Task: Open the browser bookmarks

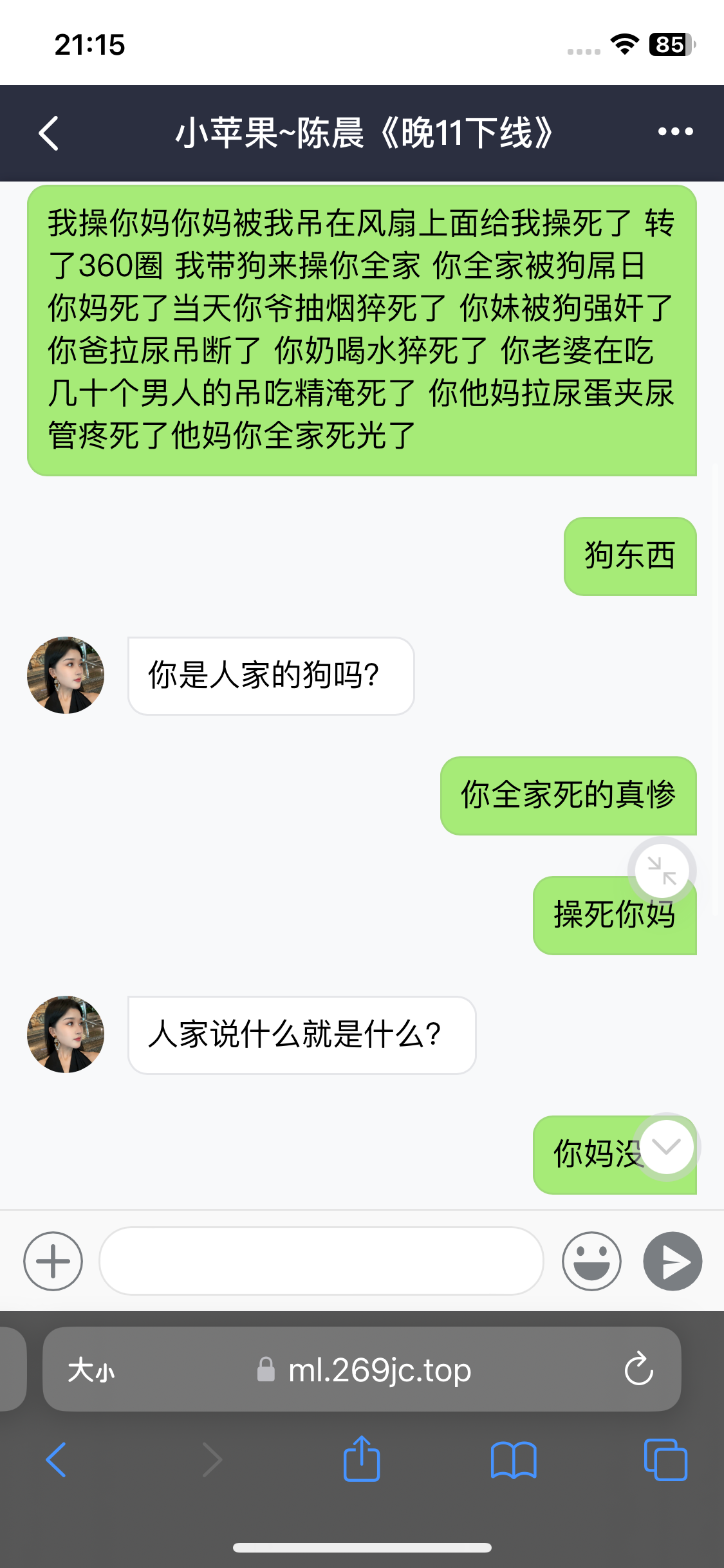Action: (x=513, y=1459)
